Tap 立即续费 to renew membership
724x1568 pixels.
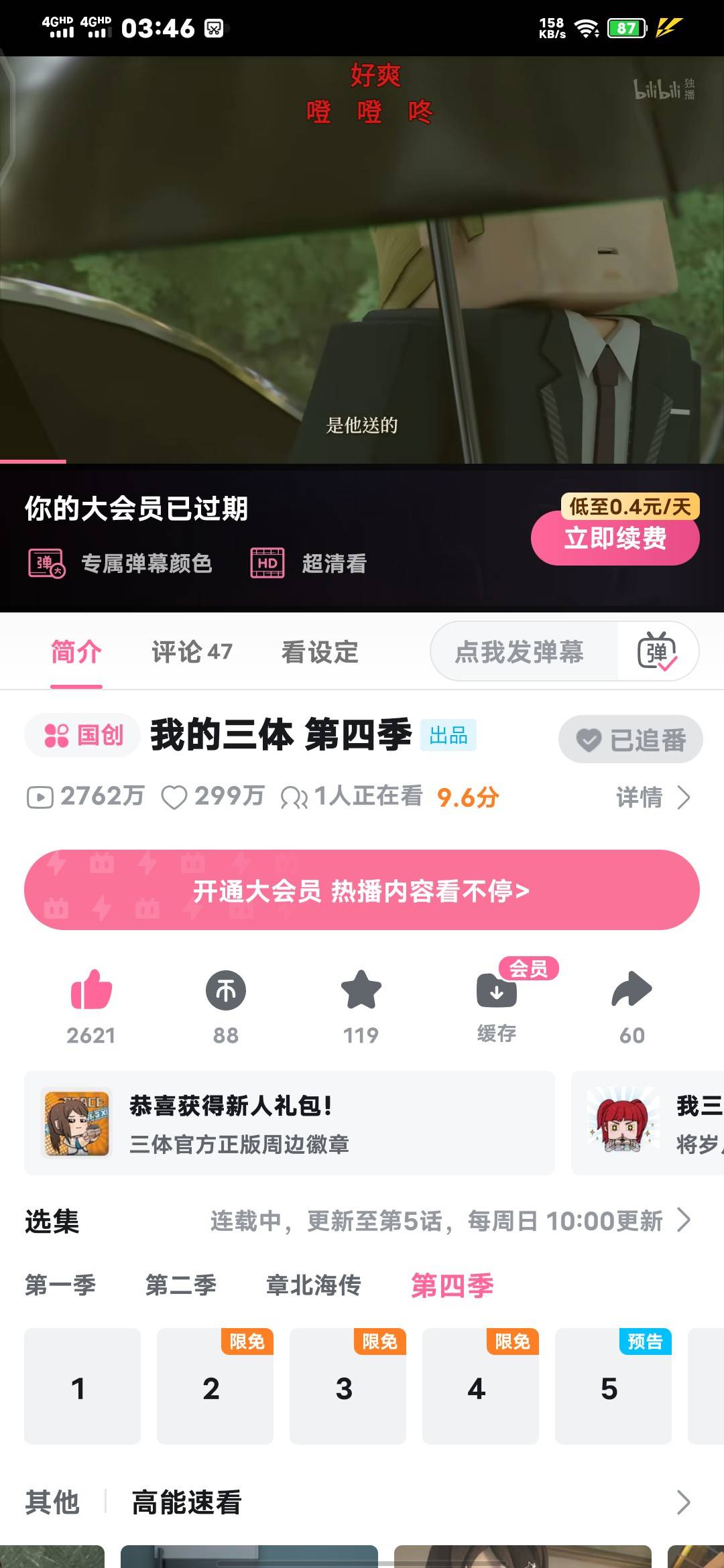tap(615, 539)
